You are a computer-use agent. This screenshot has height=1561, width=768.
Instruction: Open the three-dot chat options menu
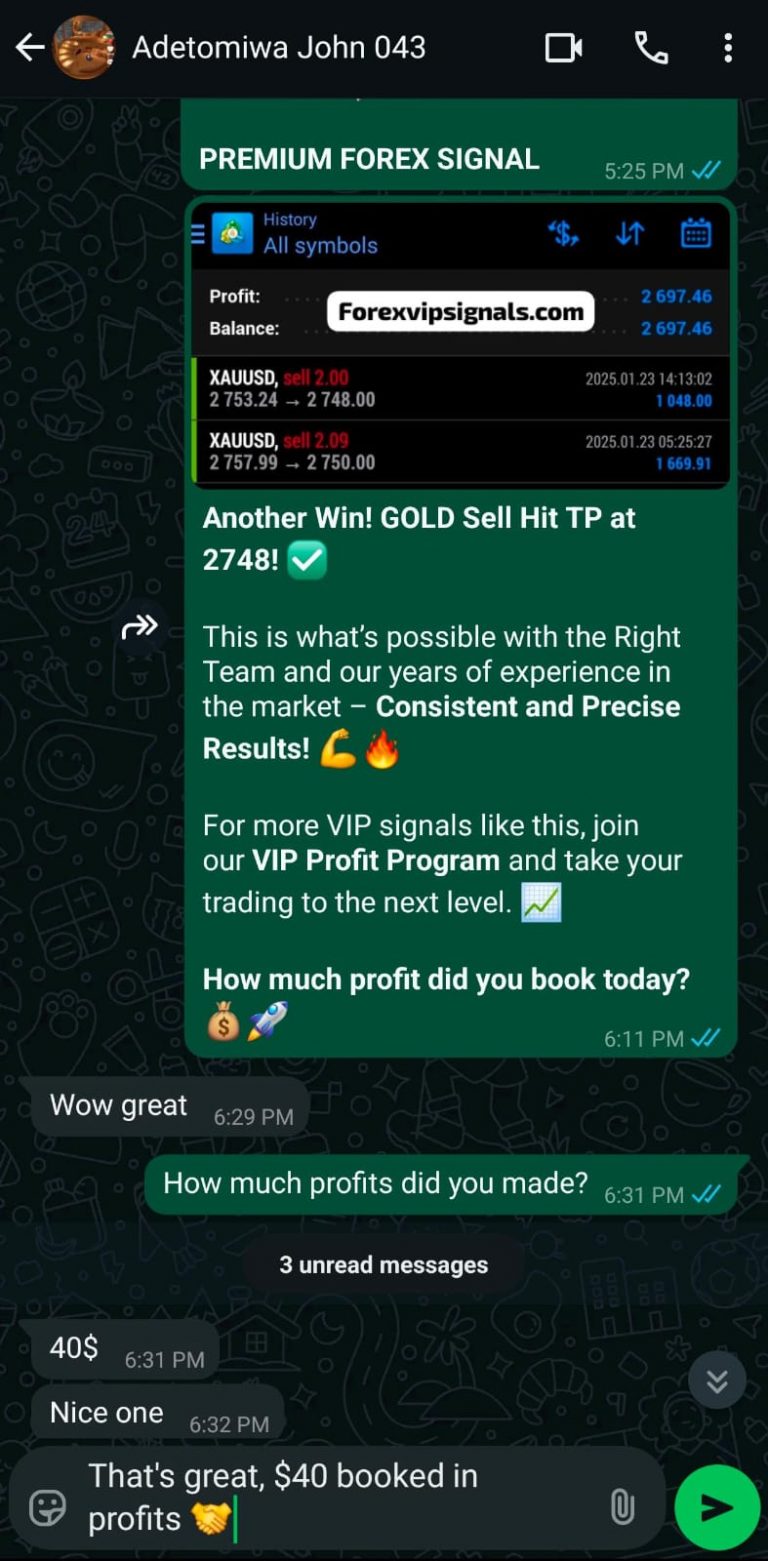[728, 46]
